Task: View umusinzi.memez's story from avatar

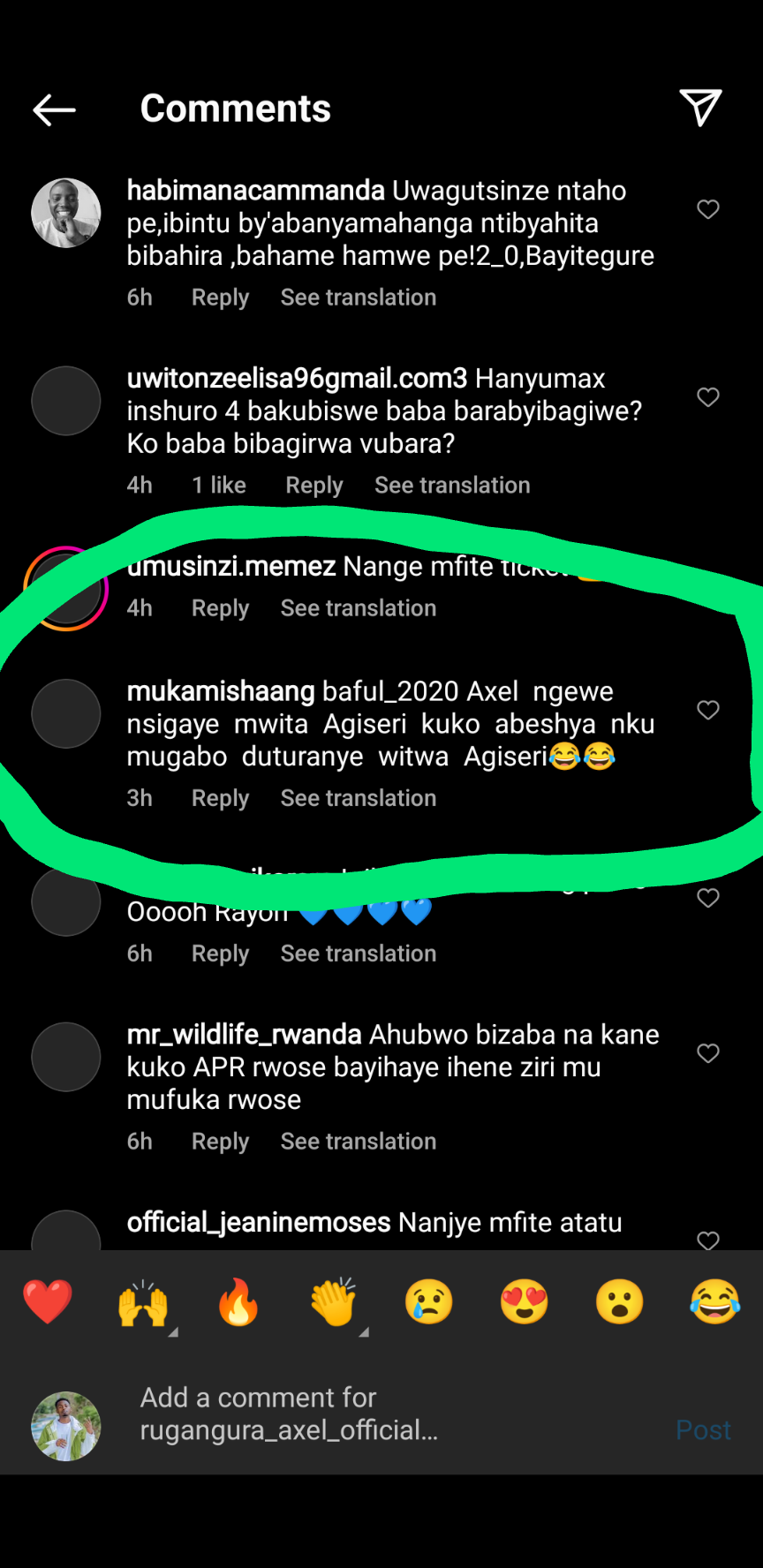Action: [66, 589]
